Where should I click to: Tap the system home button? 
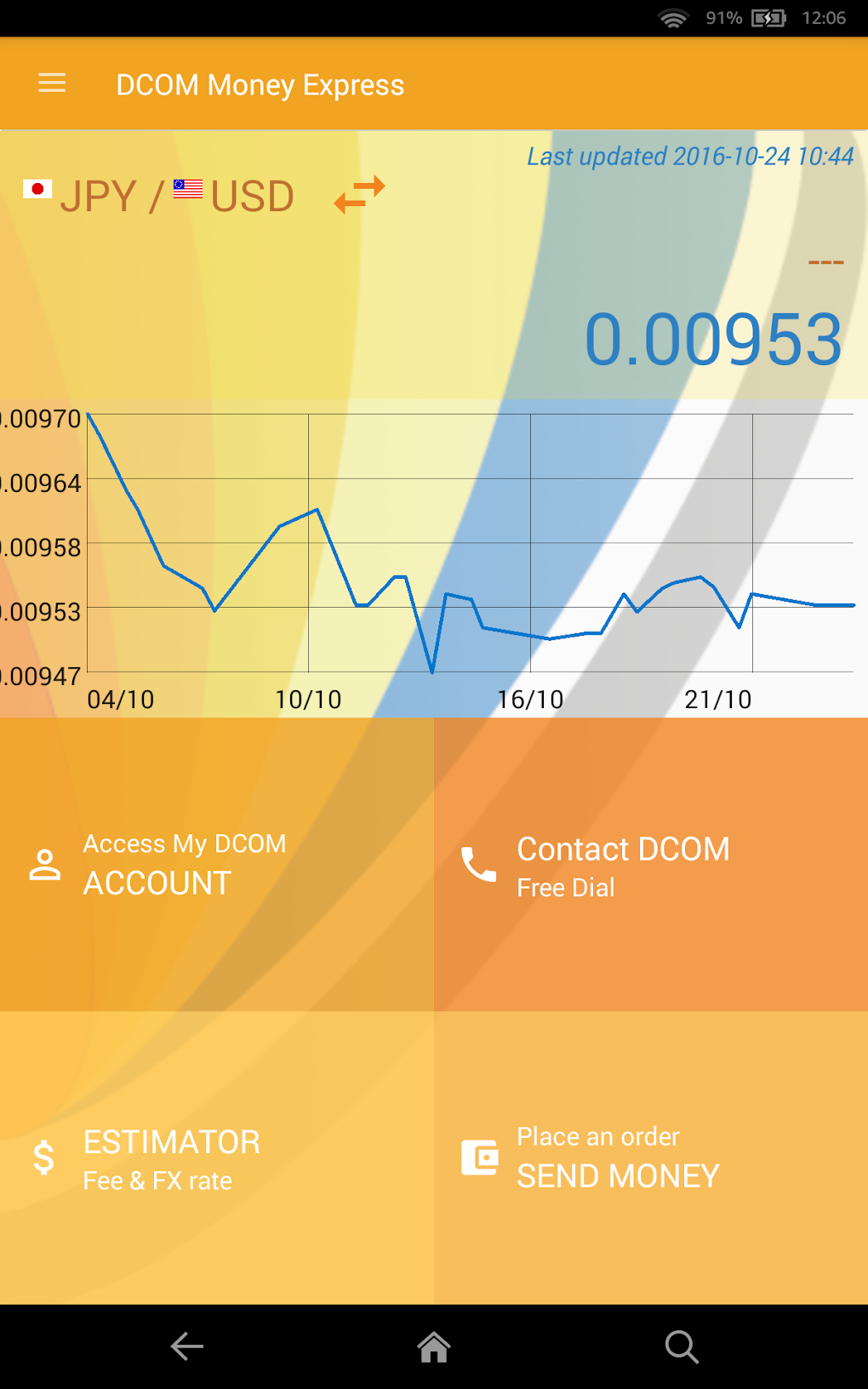[x=434, y=1346]
